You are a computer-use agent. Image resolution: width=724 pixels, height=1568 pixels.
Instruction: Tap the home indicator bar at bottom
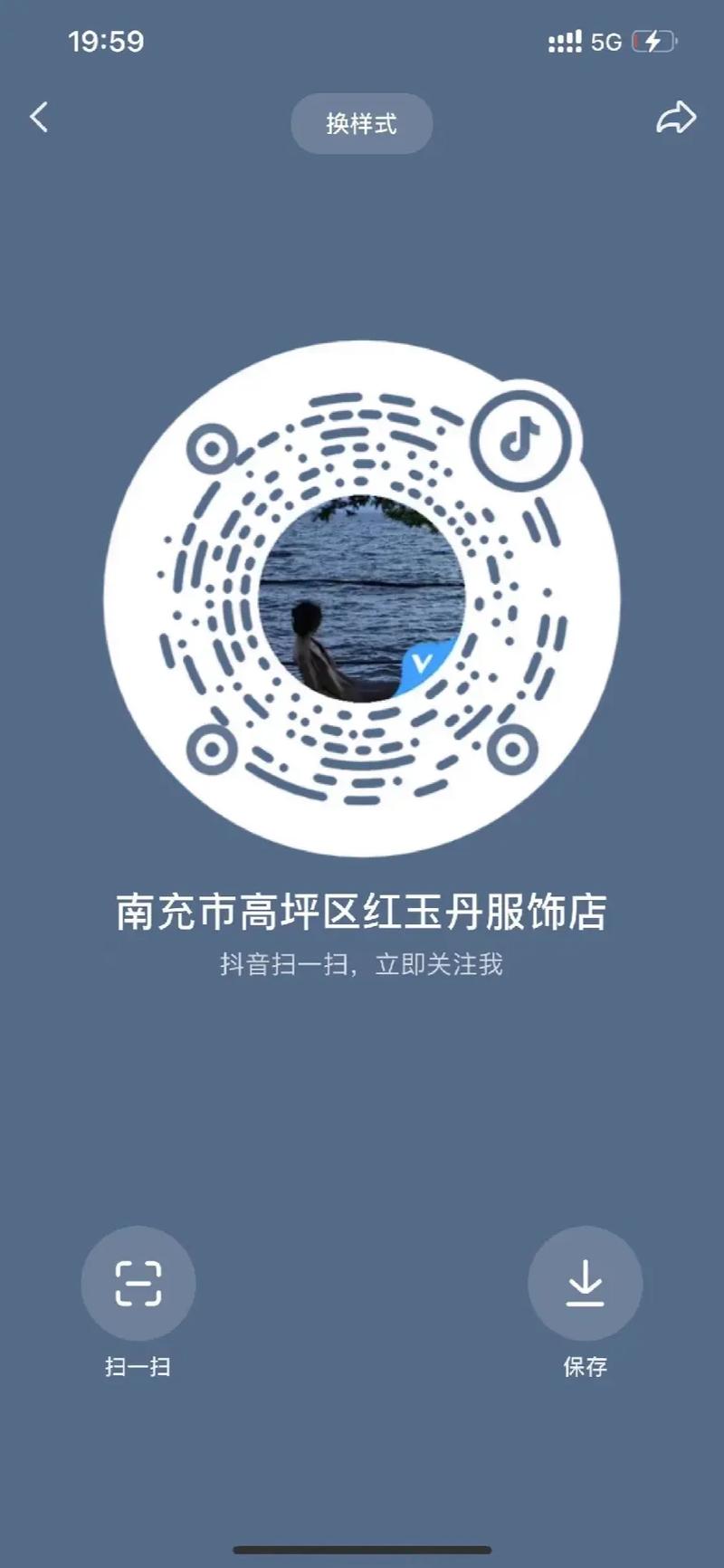362,1551
